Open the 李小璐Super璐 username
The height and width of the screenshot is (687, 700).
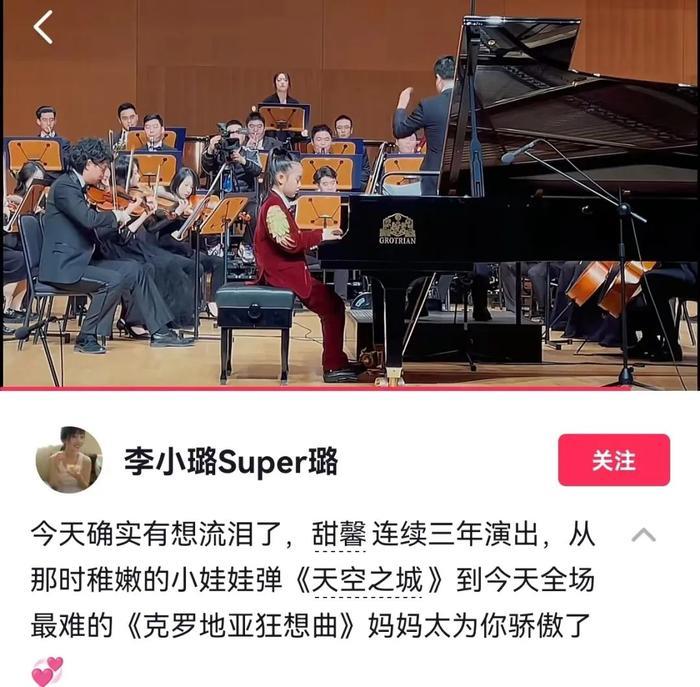point(231,461)
